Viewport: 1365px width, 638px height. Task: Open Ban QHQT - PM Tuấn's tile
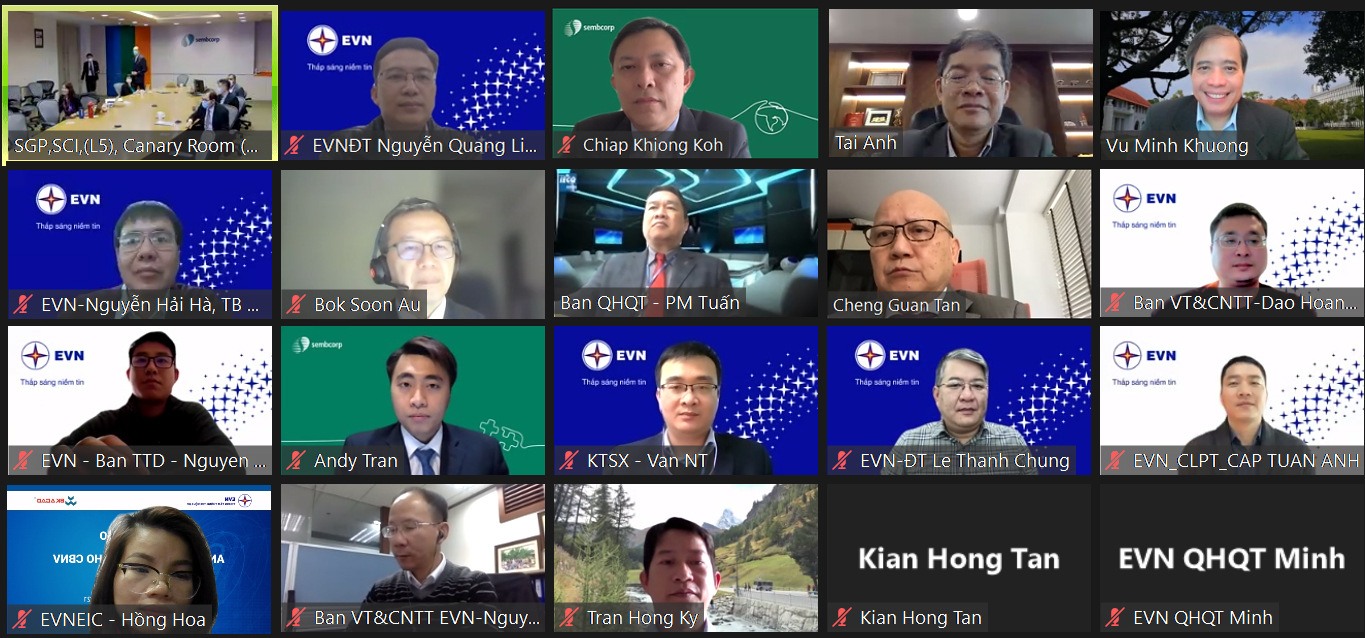(x=686, y=242)
